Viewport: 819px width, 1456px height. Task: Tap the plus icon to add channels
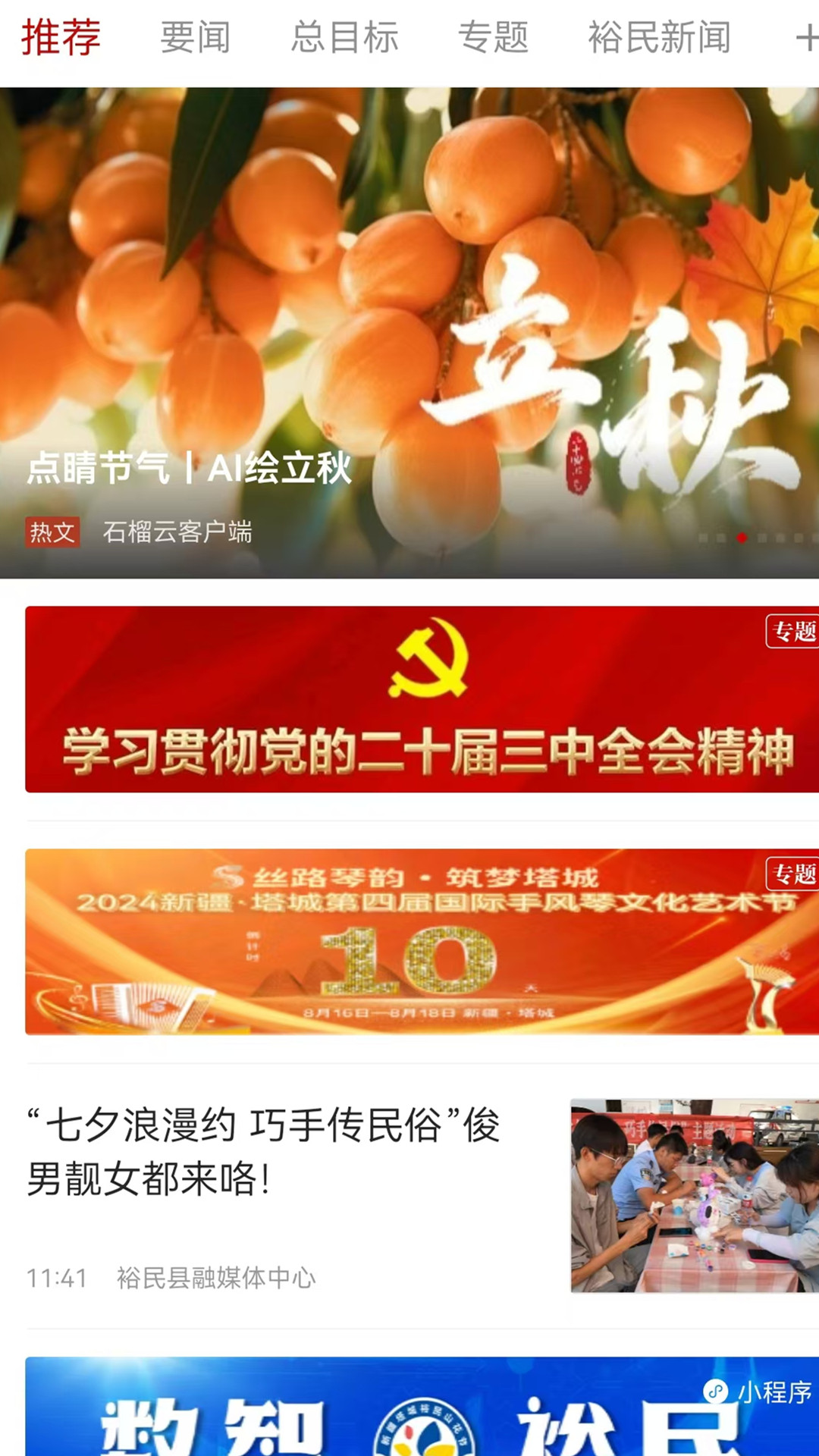point(806,38)
